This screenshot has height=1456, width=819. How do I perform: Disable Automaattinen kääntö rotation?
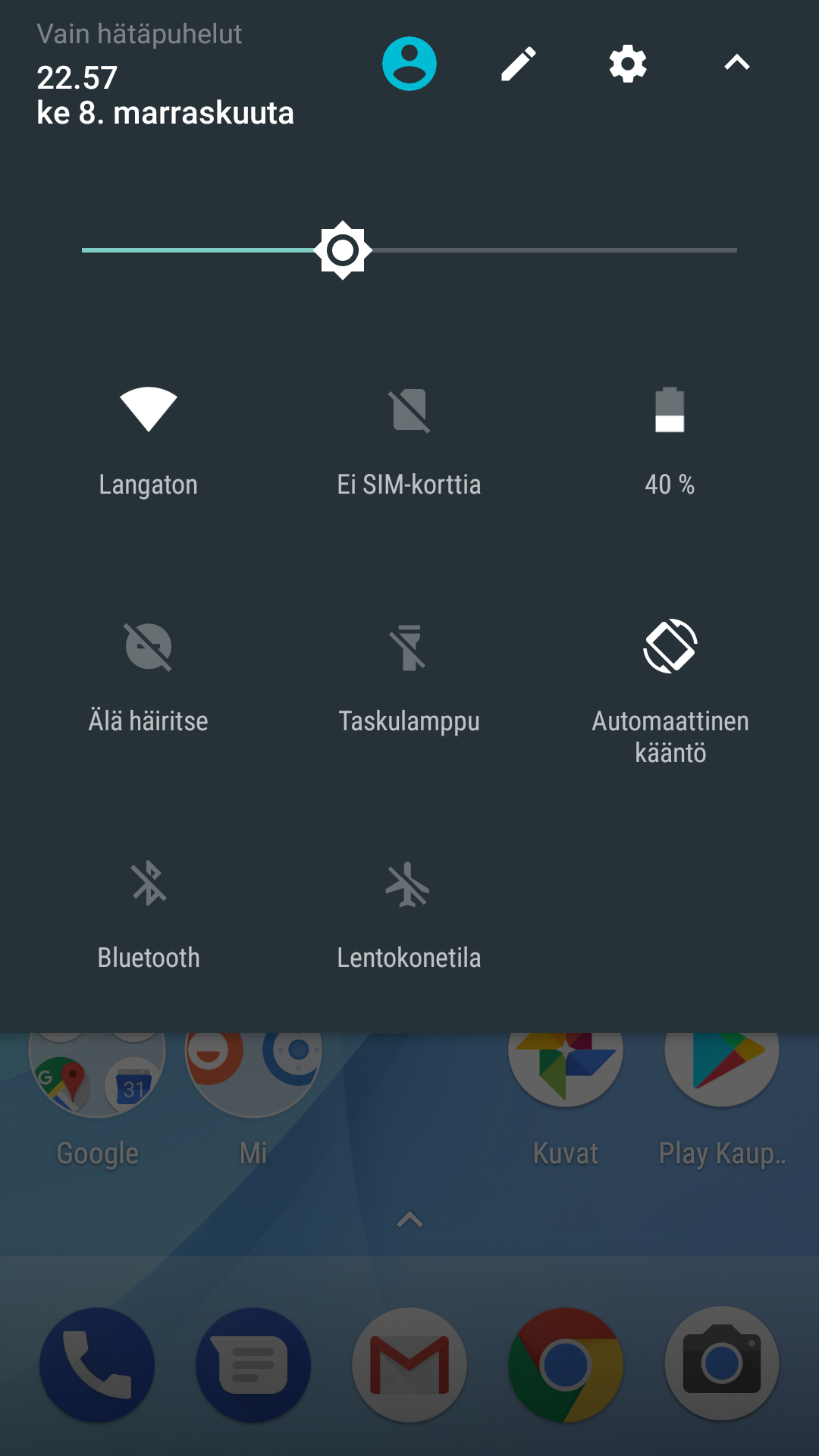670,692
